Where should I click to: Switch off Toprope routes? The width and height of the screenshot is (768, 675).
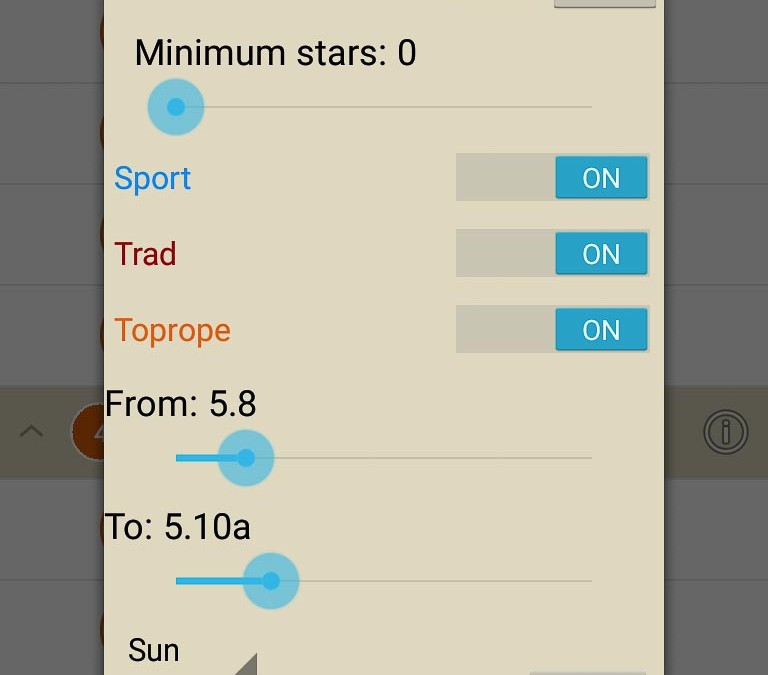(x=552, y=330)
